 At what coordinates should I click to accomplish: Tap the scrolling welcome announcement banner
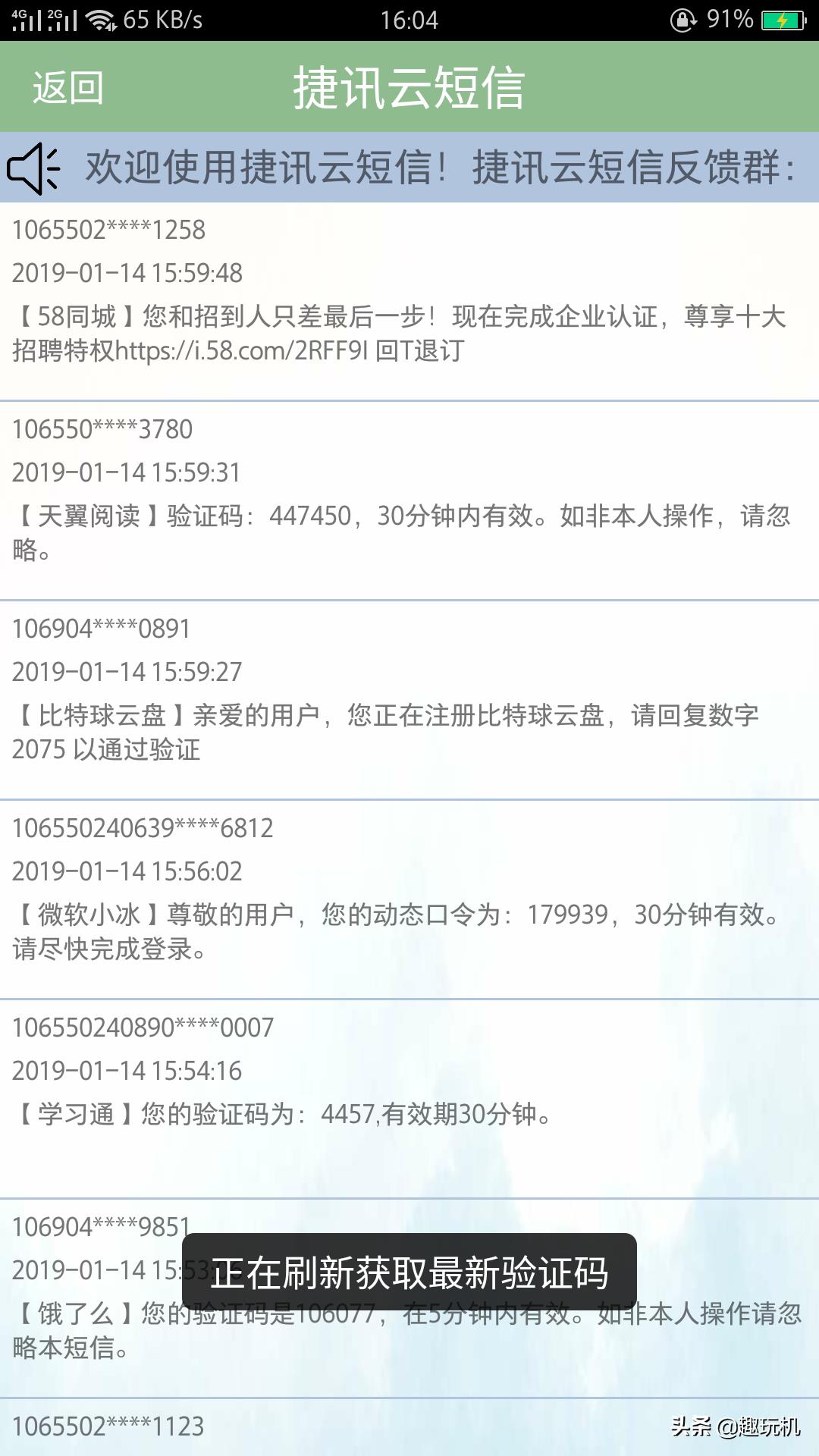click(x=438, y=168)
